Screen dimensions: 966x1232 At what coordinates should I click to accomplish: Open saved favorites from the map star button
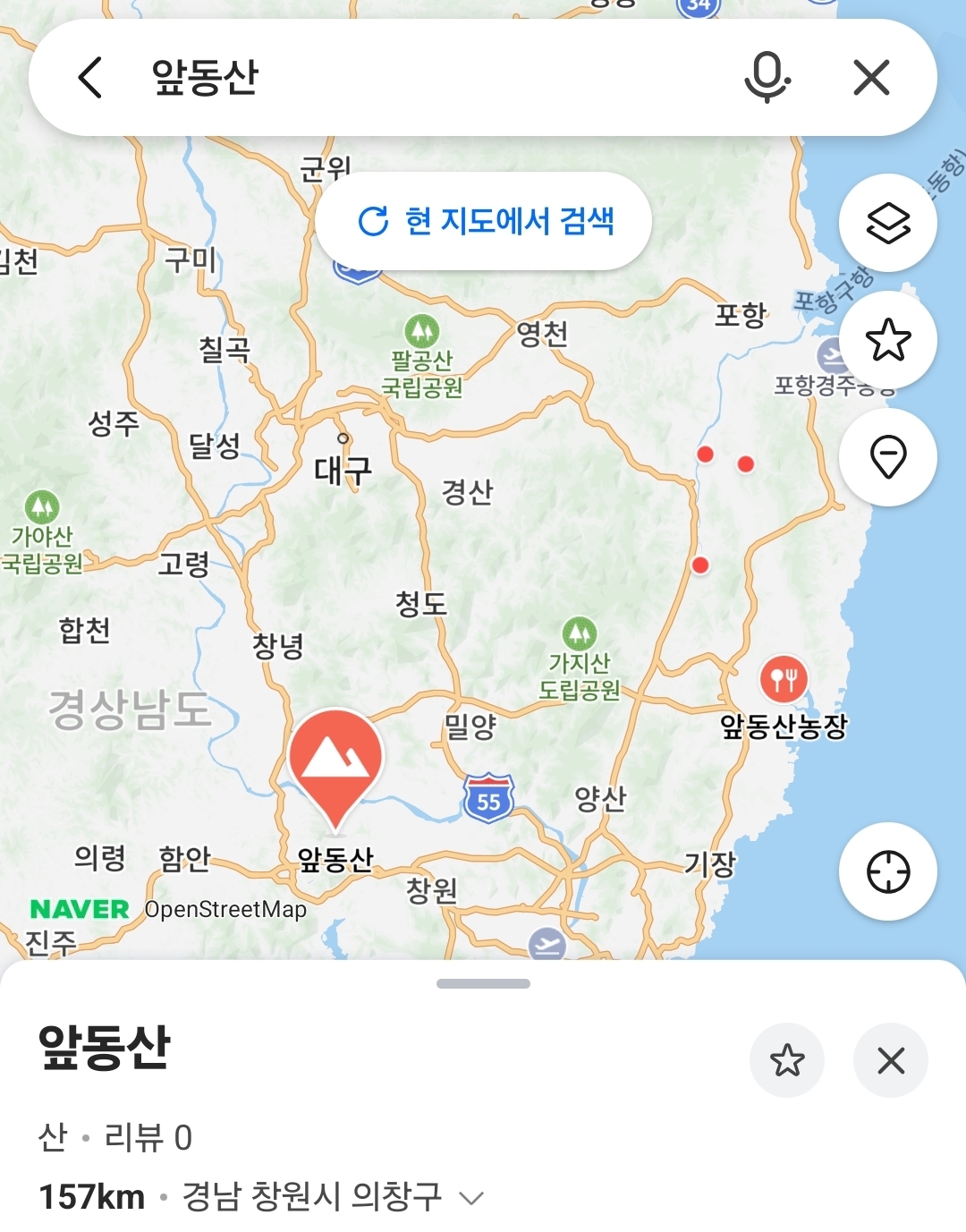[887, 340]
